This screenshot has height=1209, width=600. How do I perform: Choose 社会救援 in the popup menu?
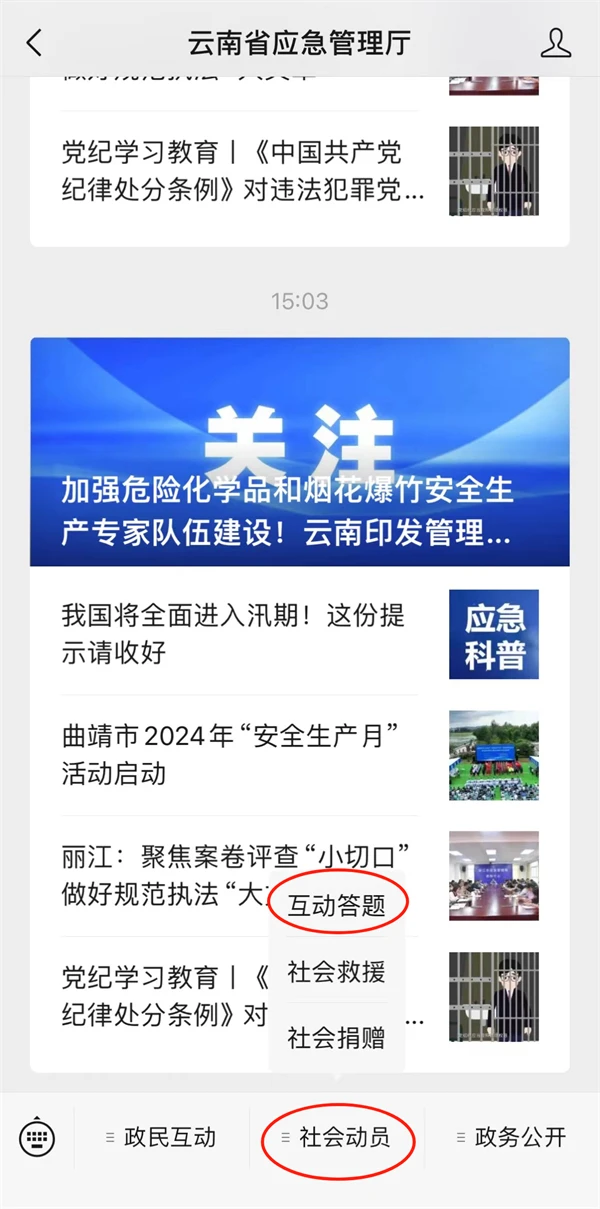(x=337, y=972)
